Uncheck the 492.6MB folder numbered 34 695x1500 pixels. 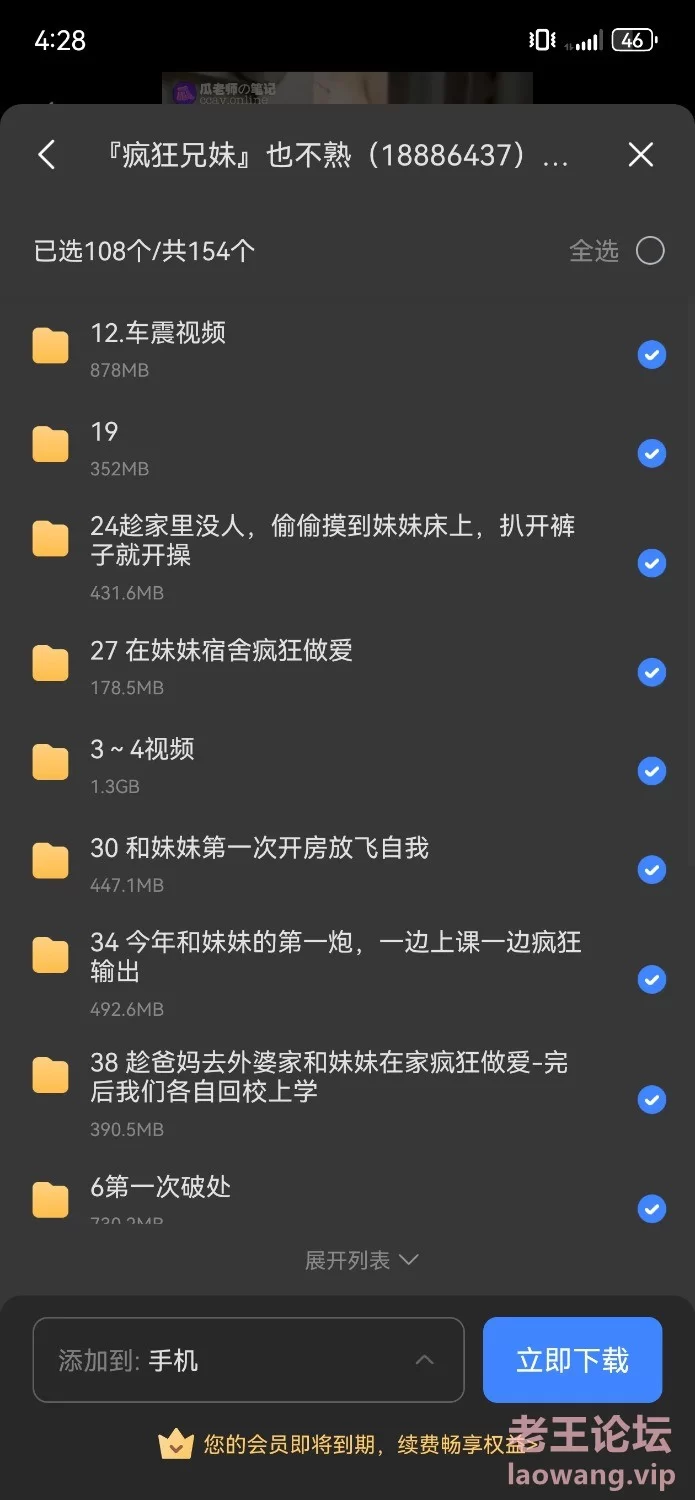[651, 979]
